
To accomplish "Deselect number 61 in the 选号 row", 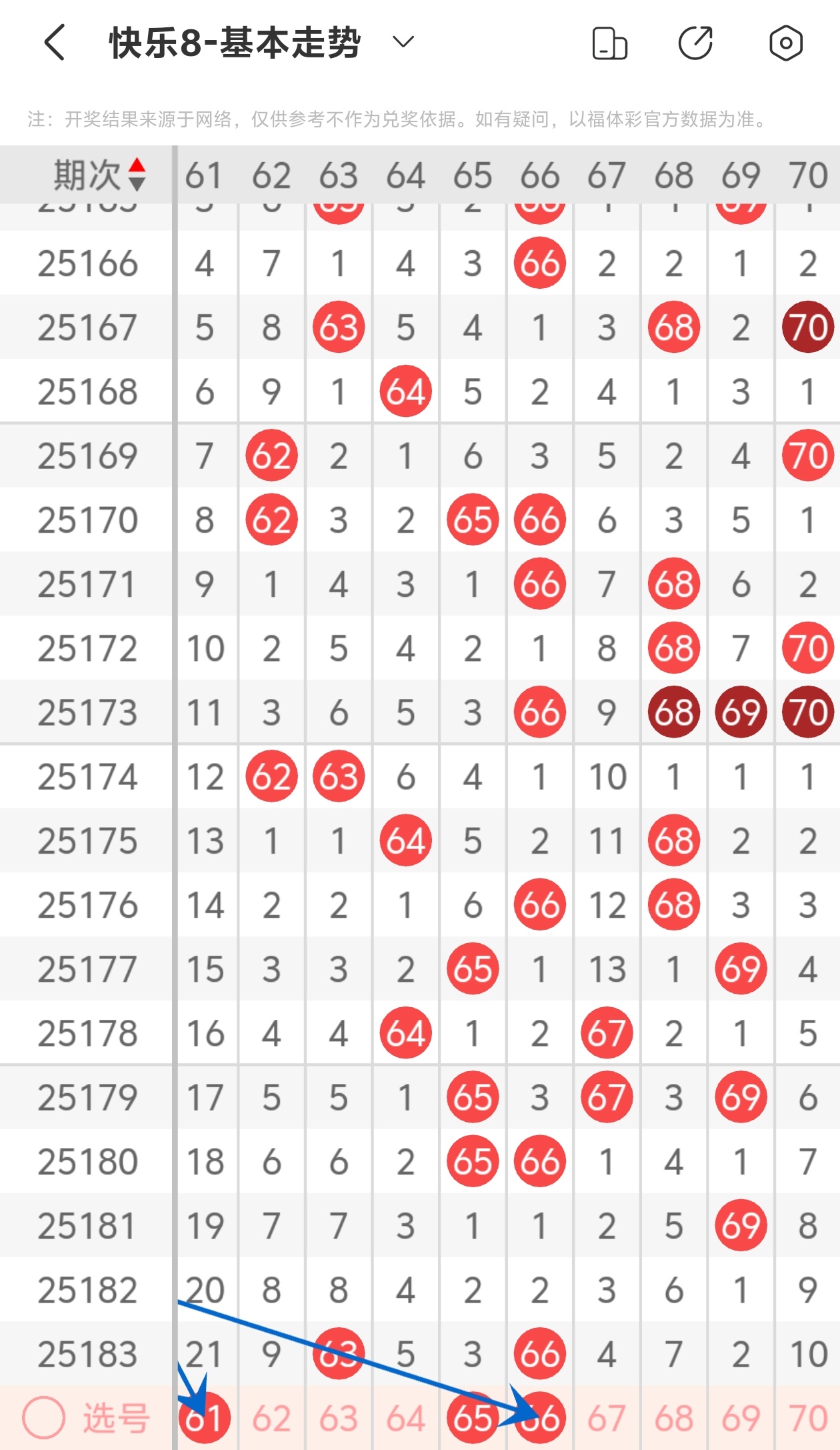I will tap(205, 1417).
